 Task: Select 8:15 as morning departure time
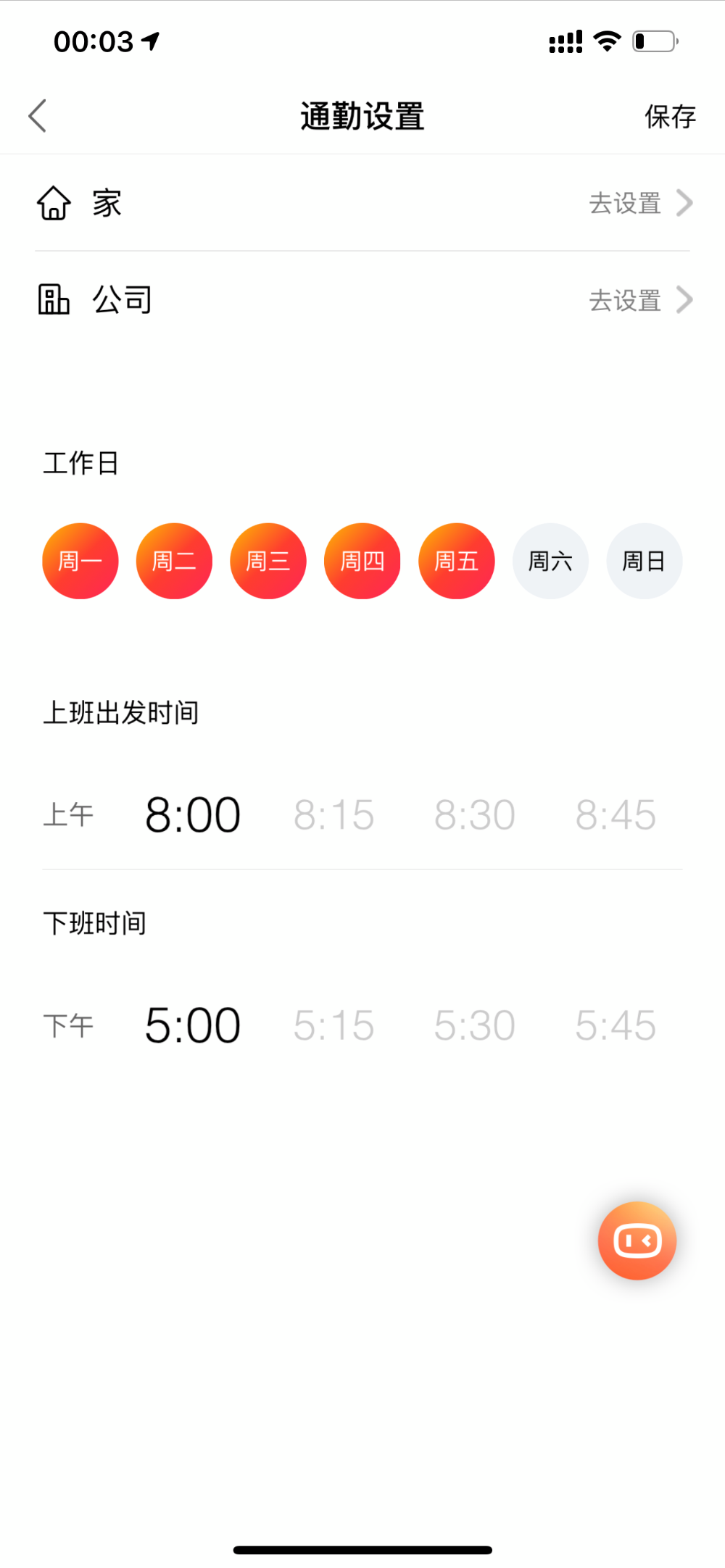tap(333, 815)
